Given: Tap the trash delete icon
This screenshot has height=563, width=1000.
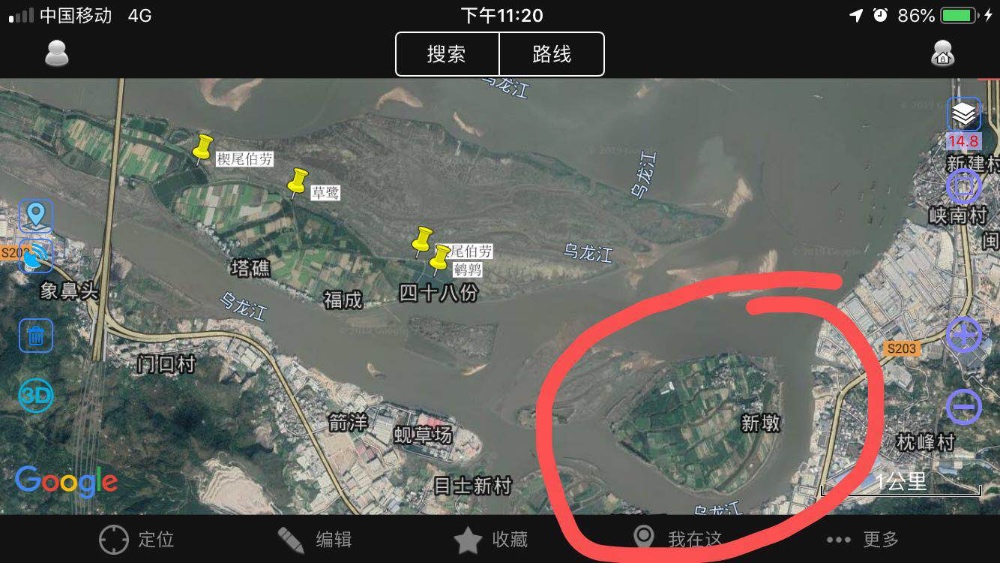Looking at the screenshot, I should pyautogui.click(x=36, y=334).
